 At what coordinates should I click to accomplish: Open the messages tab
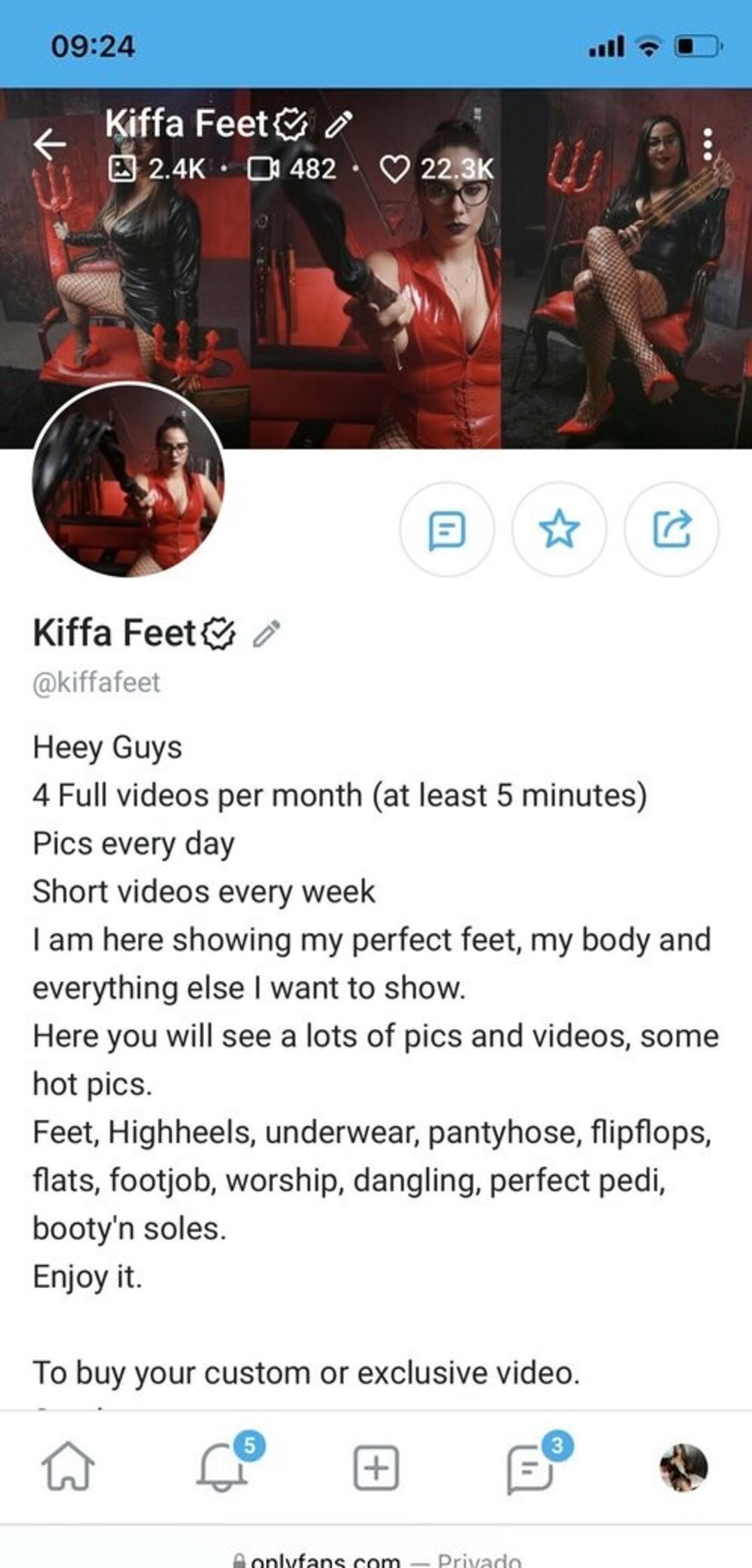530,1467
